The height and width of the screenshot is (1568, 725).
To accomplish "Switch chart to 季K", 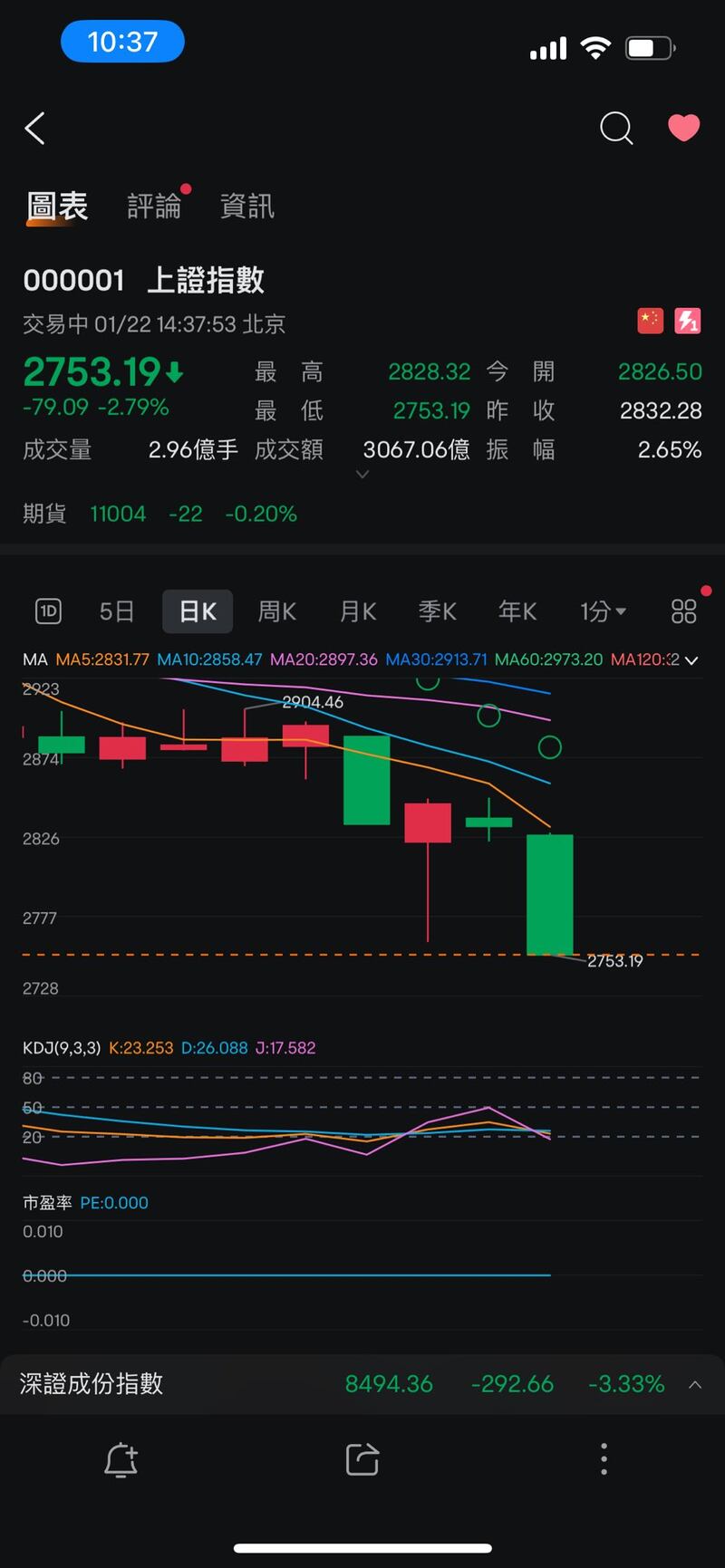I will pos(437,611).
